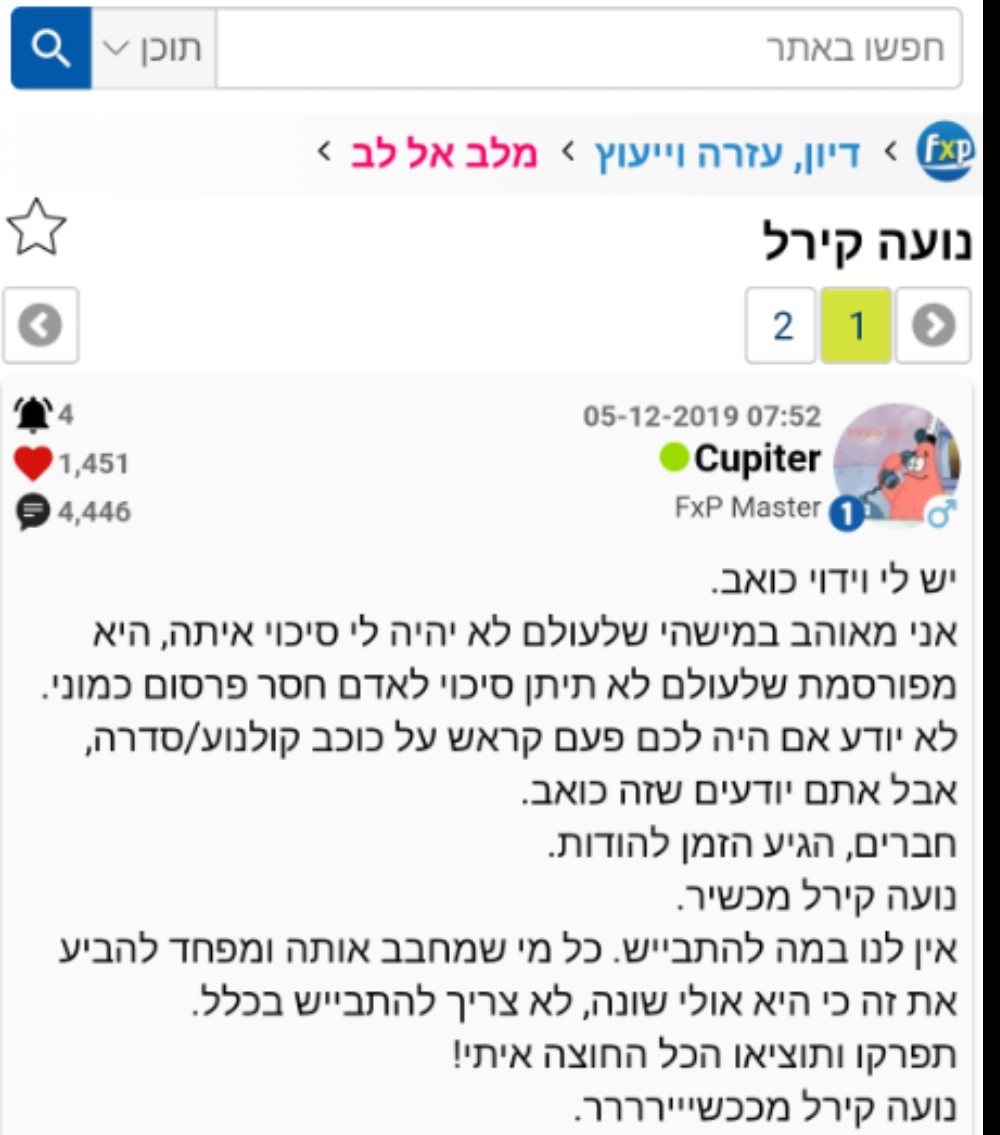View Cupiter's avatar picture
Viewport: 1000px width, 1135px height.
coord(894,461)
